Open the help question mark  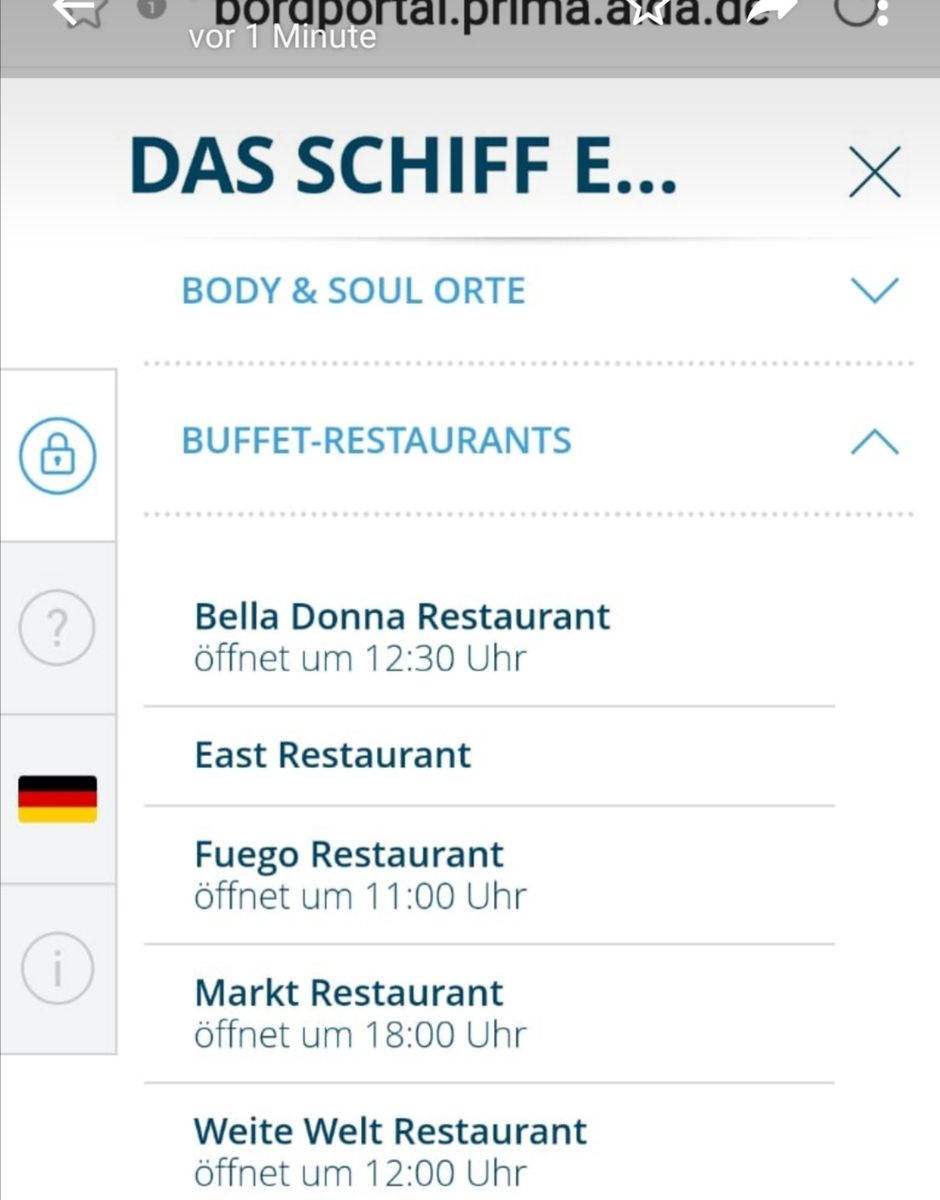tap(57, 628)
